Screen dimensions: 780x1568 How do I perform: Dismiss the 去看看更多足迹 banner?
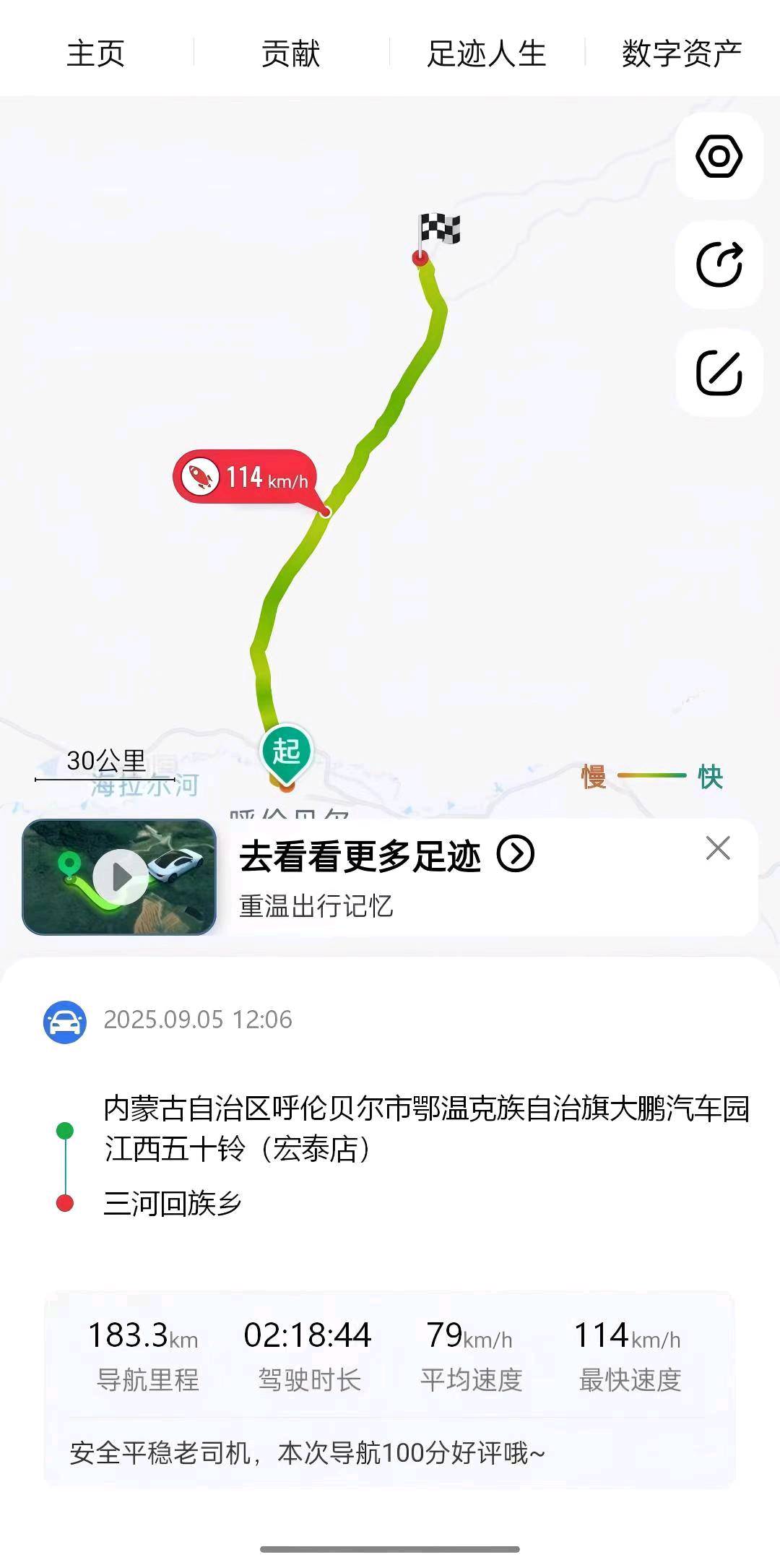tap(718, 848)
